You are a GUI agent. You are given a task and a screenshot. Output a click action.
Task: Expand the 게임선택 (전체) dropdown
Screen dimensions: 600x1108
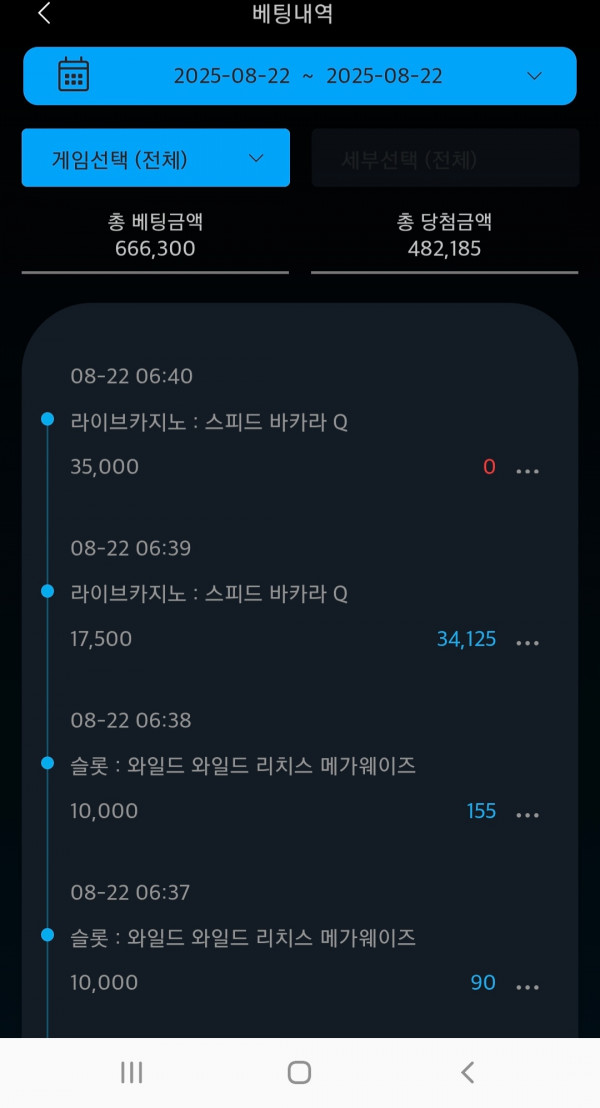tap(155, 158)
